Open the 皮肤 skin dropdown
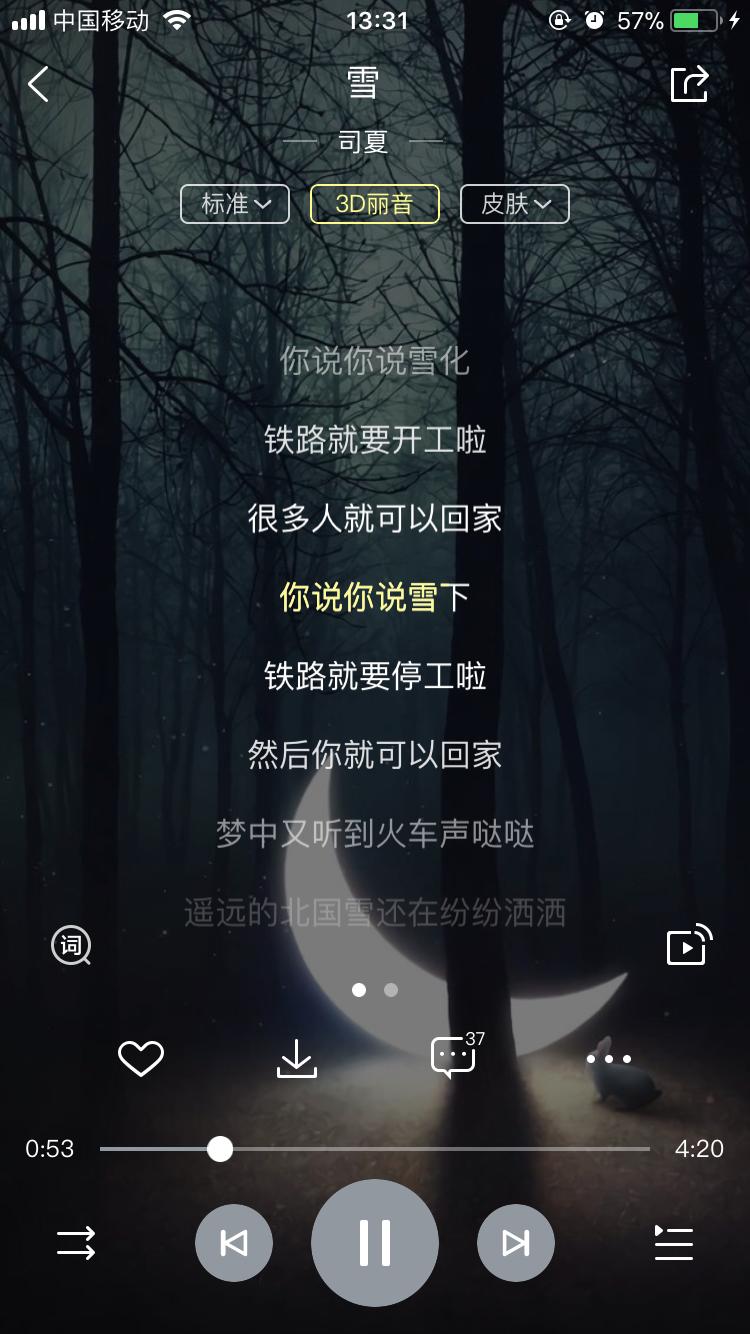This screenshot has height=1334, width=750. tap(514, 204)
